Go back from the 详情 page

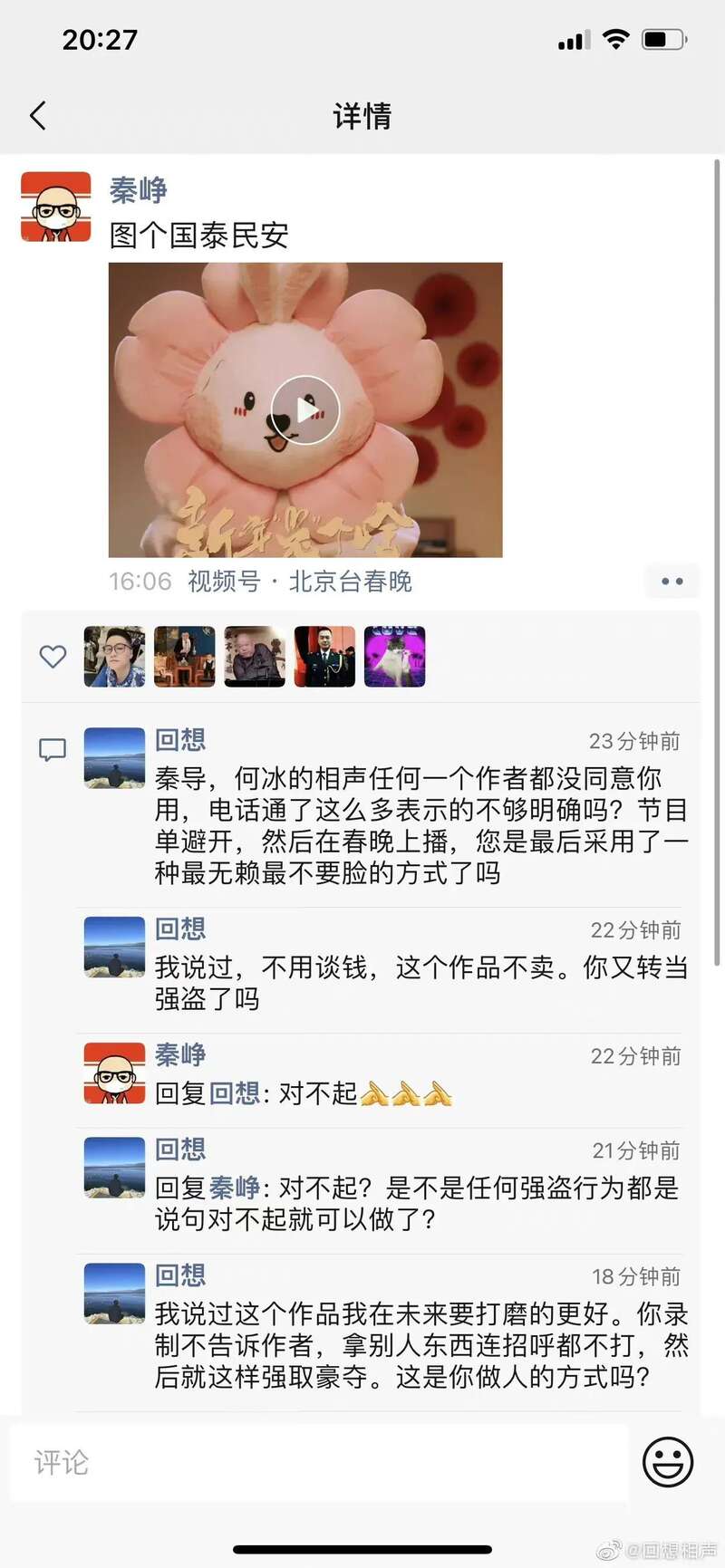click(38, 116)
